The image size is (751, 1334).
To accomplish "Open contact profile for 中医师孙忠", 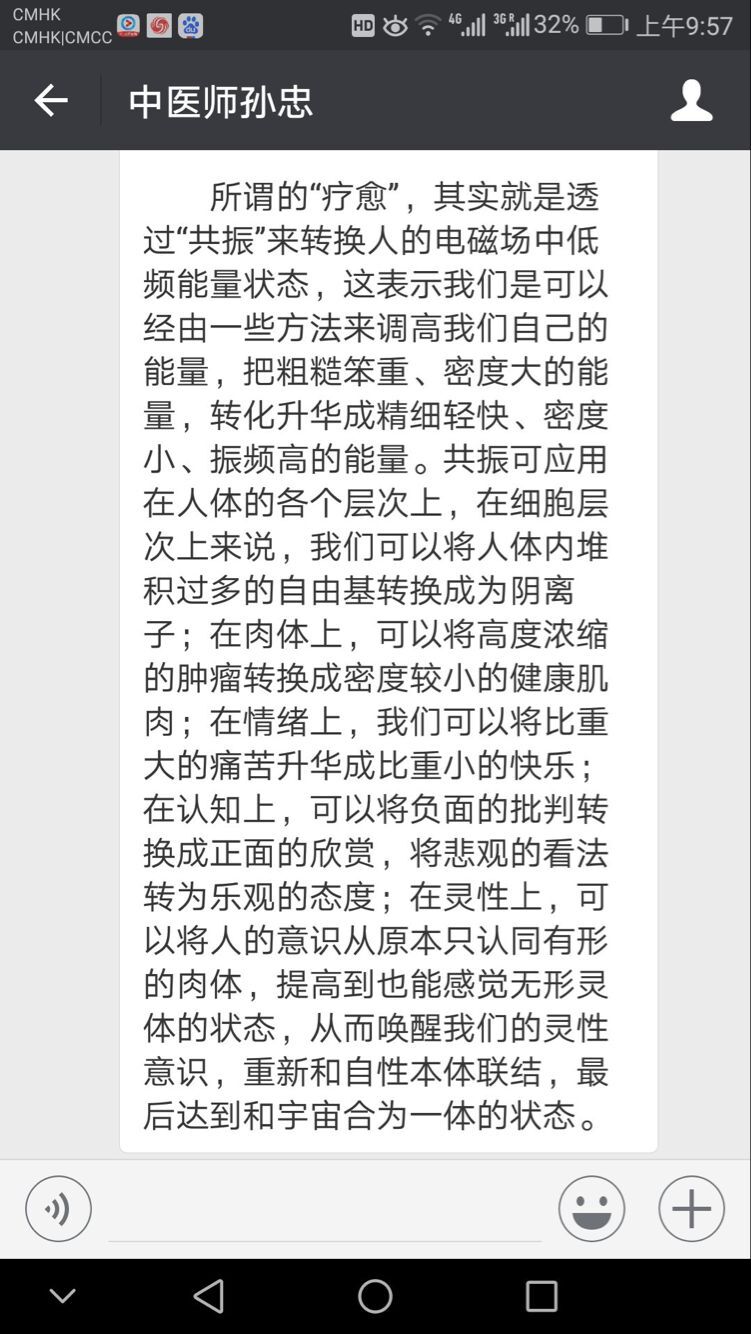I will [x=691, y=101].
